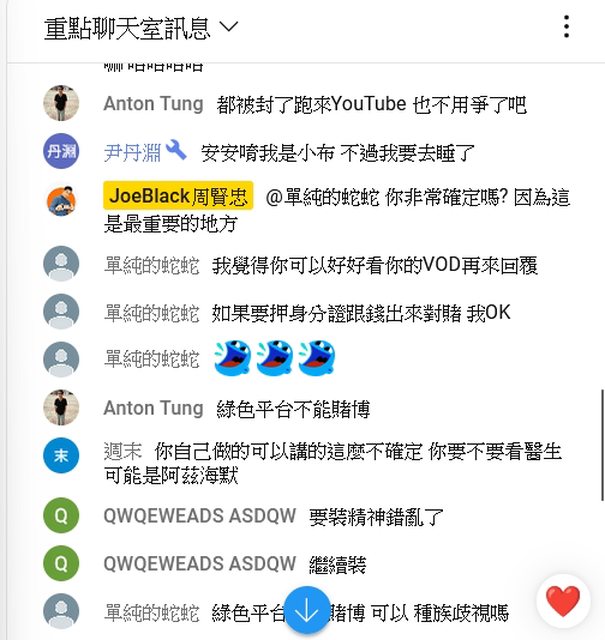Open the chat overflow menu
The width and height of the screenshot is (605, 640).
pos(566,27)
